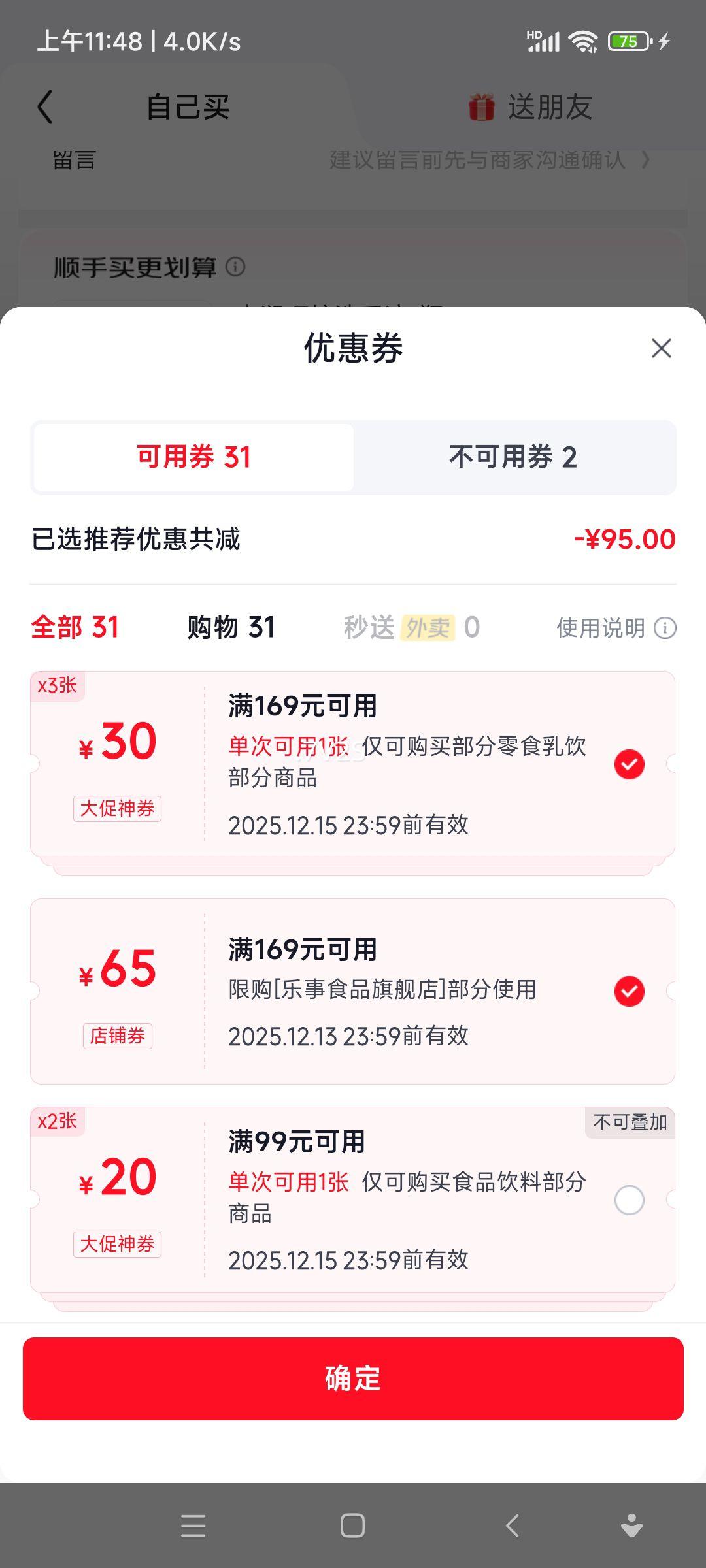Filter coupons by 全部 31
This screenshot has width=706, height=1568.
coord(75,627)
